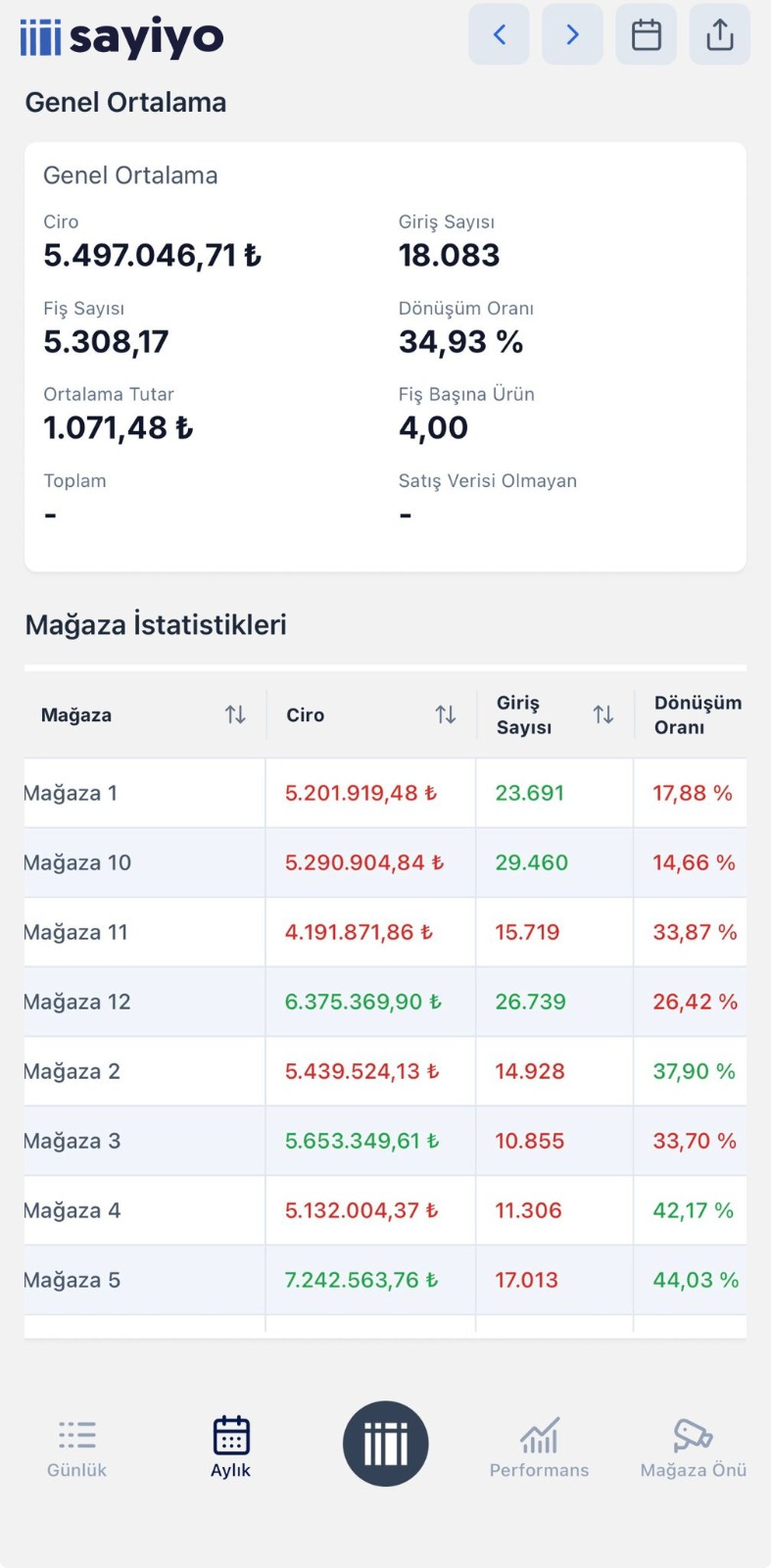This screenshot has height=1568, width=771.
Task: Click the left navigation chevron
Action: pyautogui.click(x=499, y=33)
